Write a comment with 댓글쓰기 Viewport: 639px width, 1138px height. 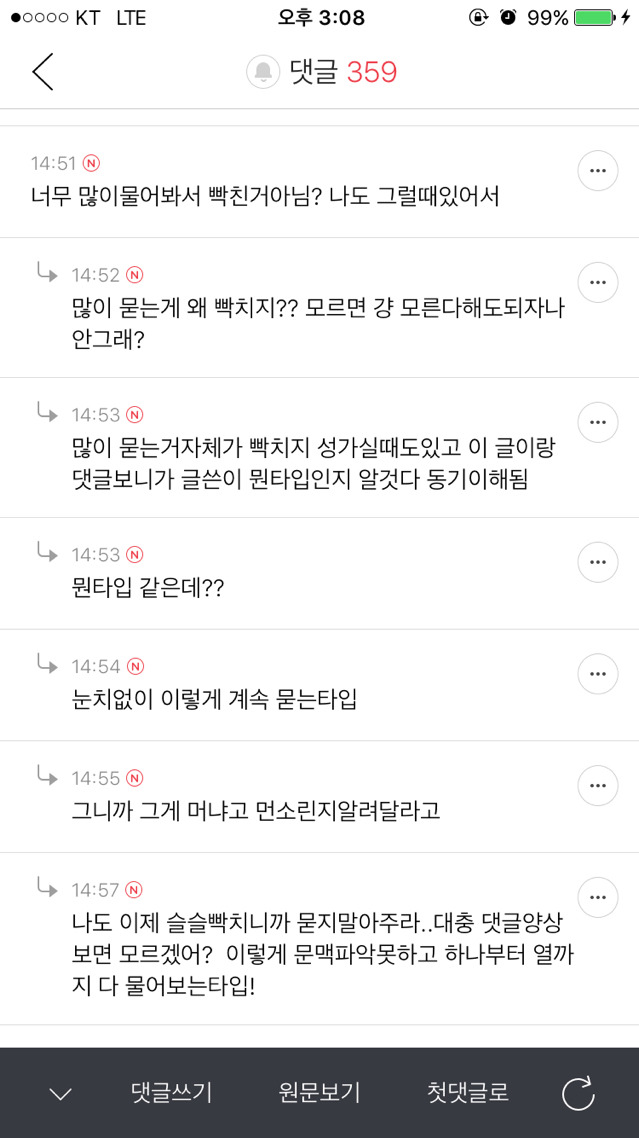(172, 1093)
